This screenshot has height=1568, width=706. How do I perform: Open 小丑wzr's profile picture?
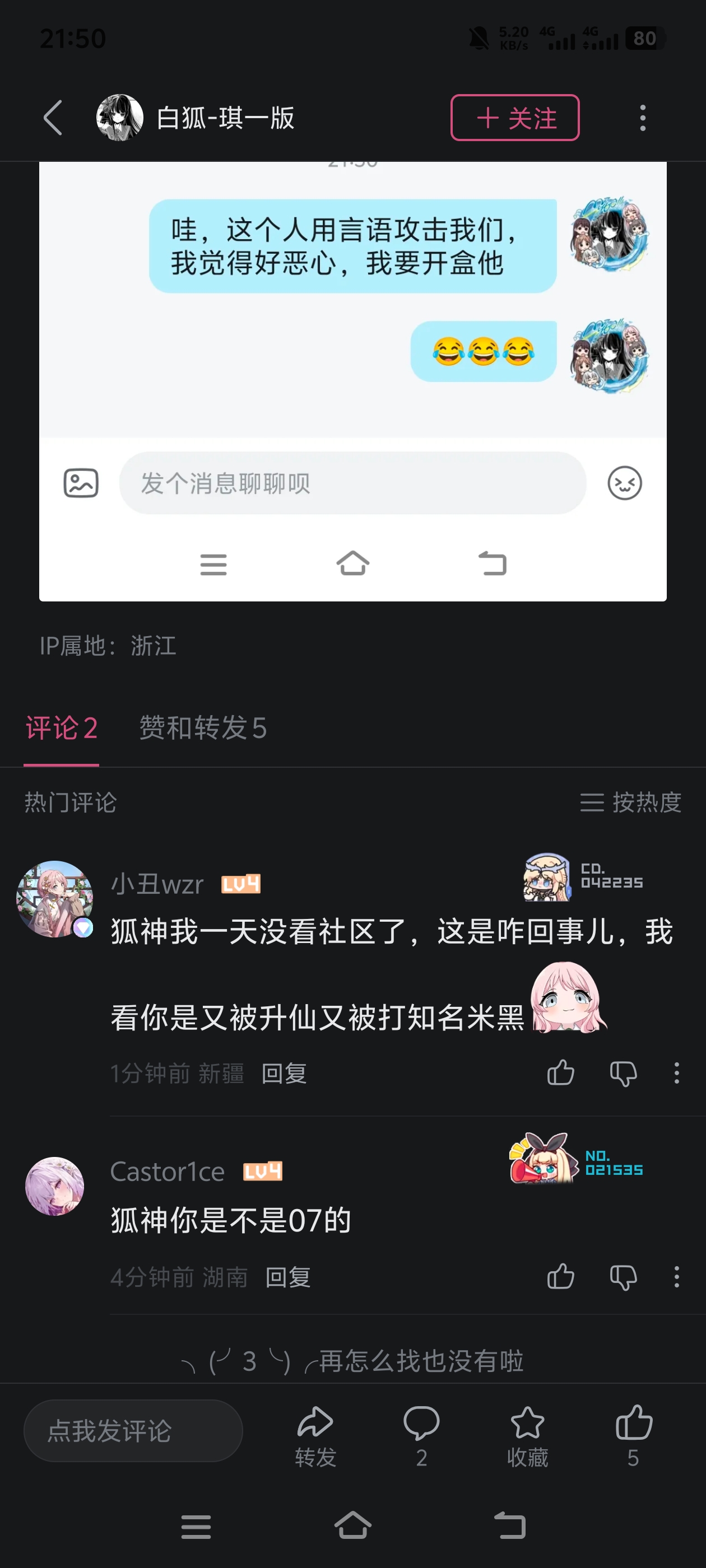(x=55, y=898)
